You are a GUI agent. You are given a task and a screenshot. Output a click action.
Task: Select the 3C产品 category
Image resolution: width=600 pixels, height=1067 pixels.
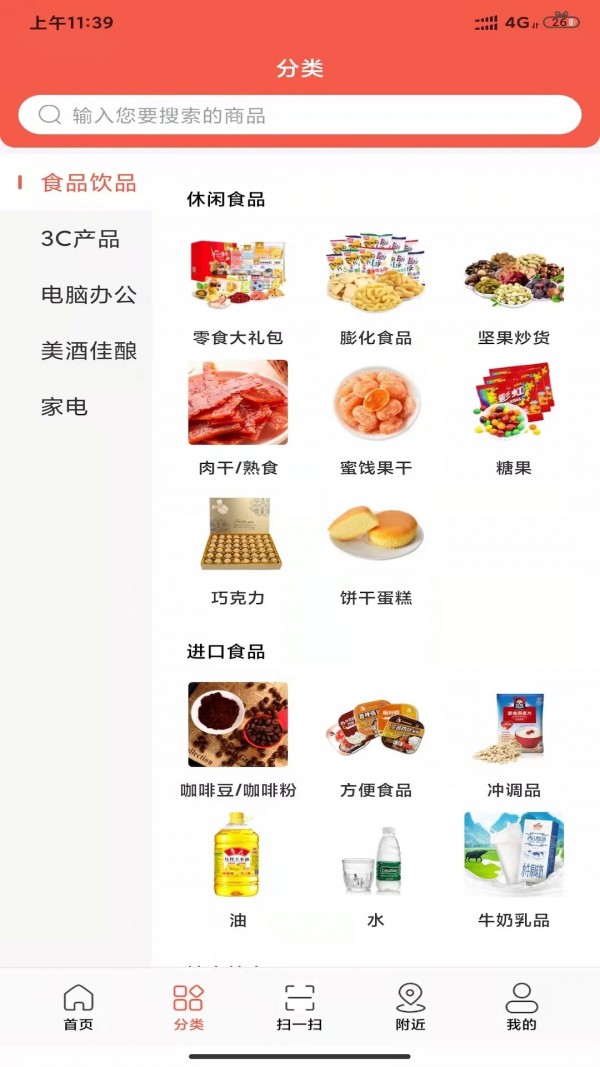point(80,239)
